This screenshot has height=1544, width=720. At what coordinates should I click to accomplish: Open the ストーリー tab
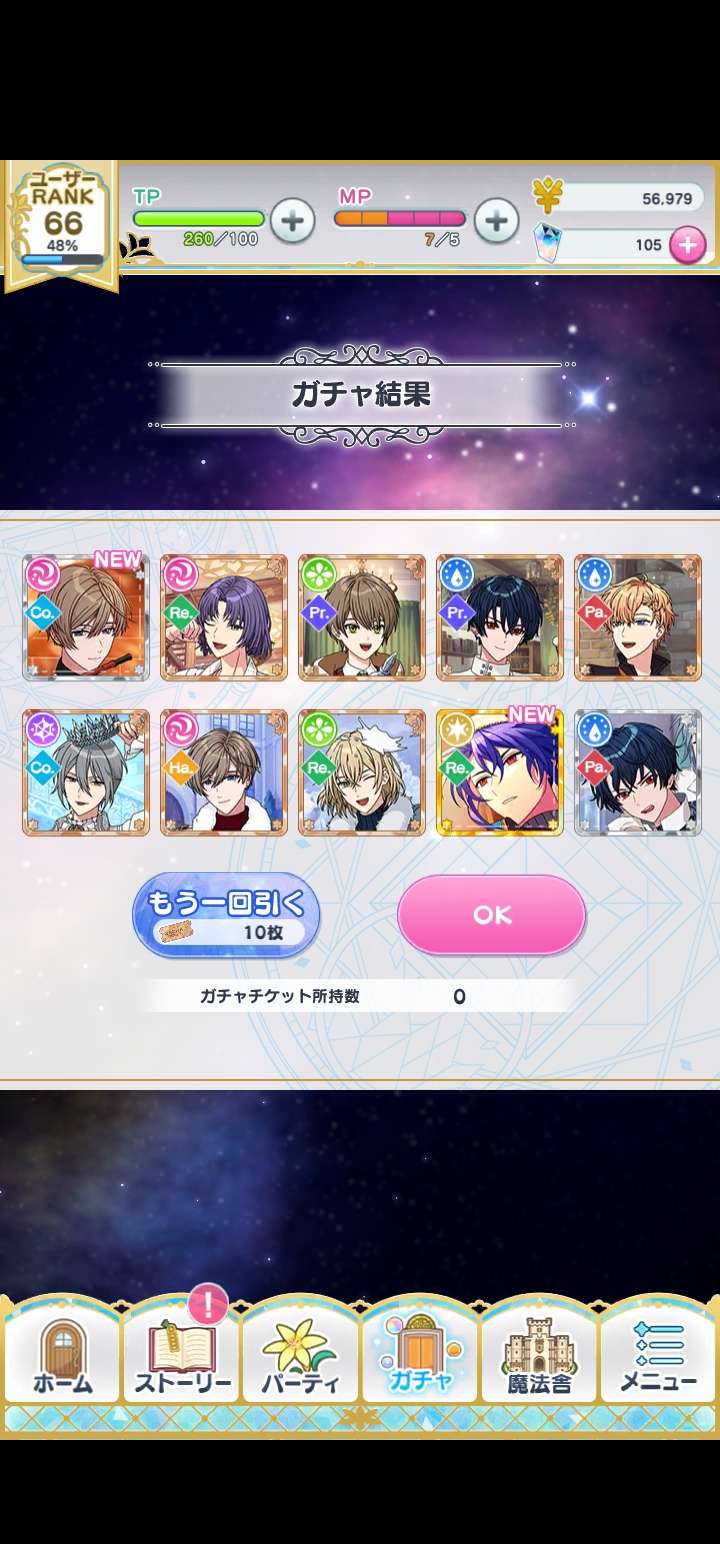[x=182, y=1358]
